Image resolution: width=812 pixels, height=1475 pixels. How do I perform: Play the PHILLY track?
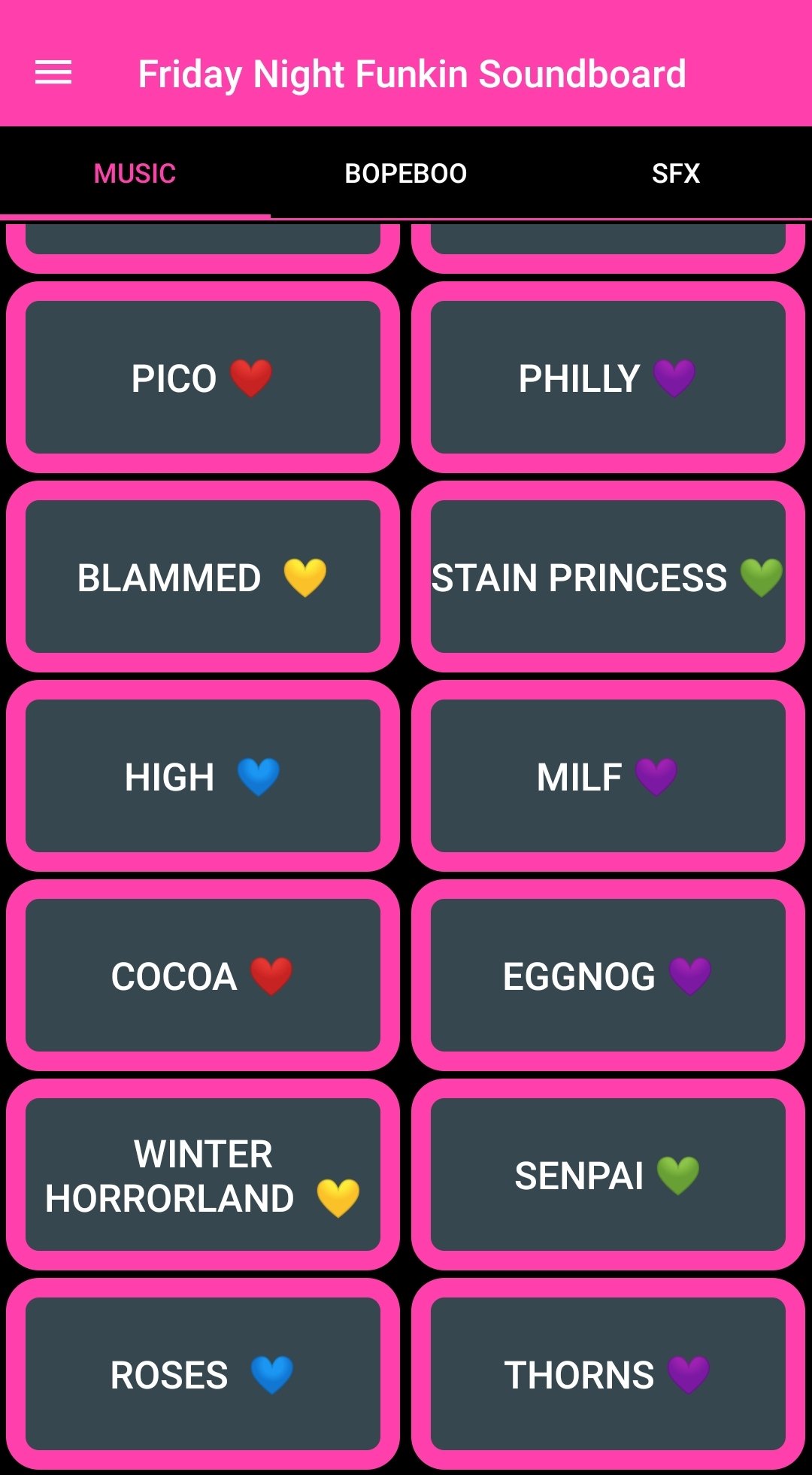(x=607, y=378)
